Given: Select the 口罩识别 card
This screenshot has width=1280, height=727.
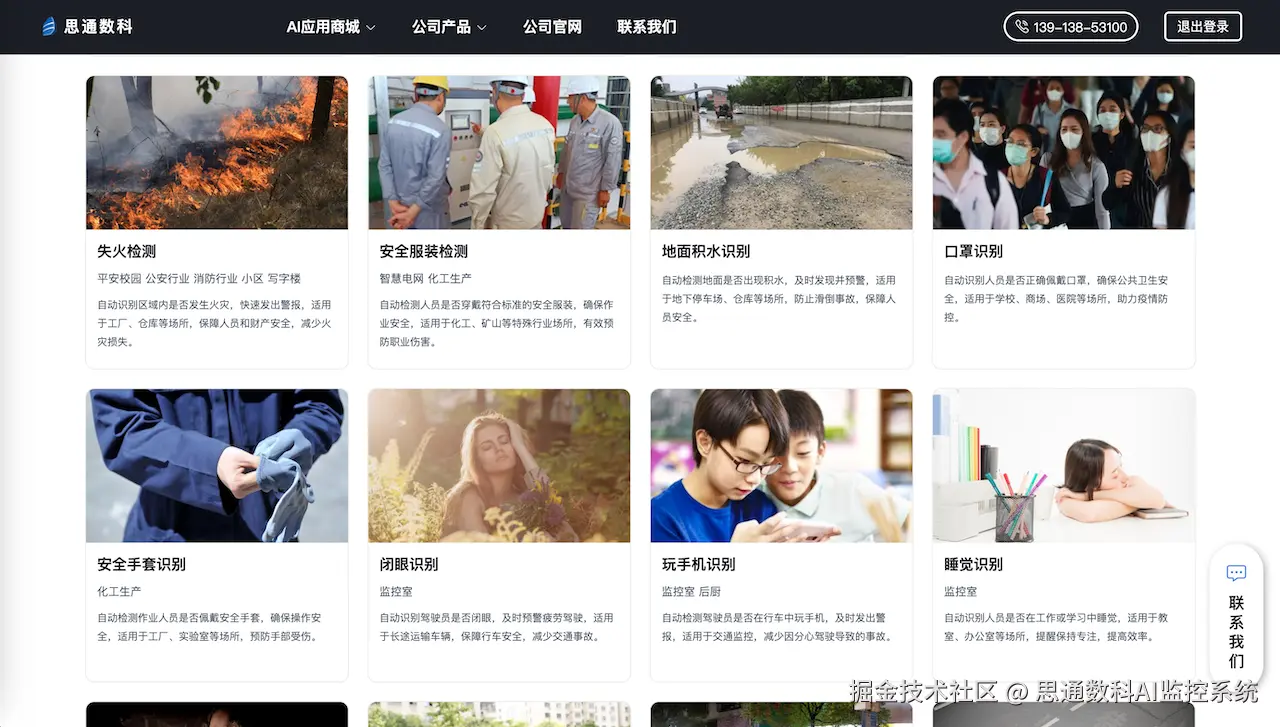Looking at the screenshot, I should [x=1063, y=222].
